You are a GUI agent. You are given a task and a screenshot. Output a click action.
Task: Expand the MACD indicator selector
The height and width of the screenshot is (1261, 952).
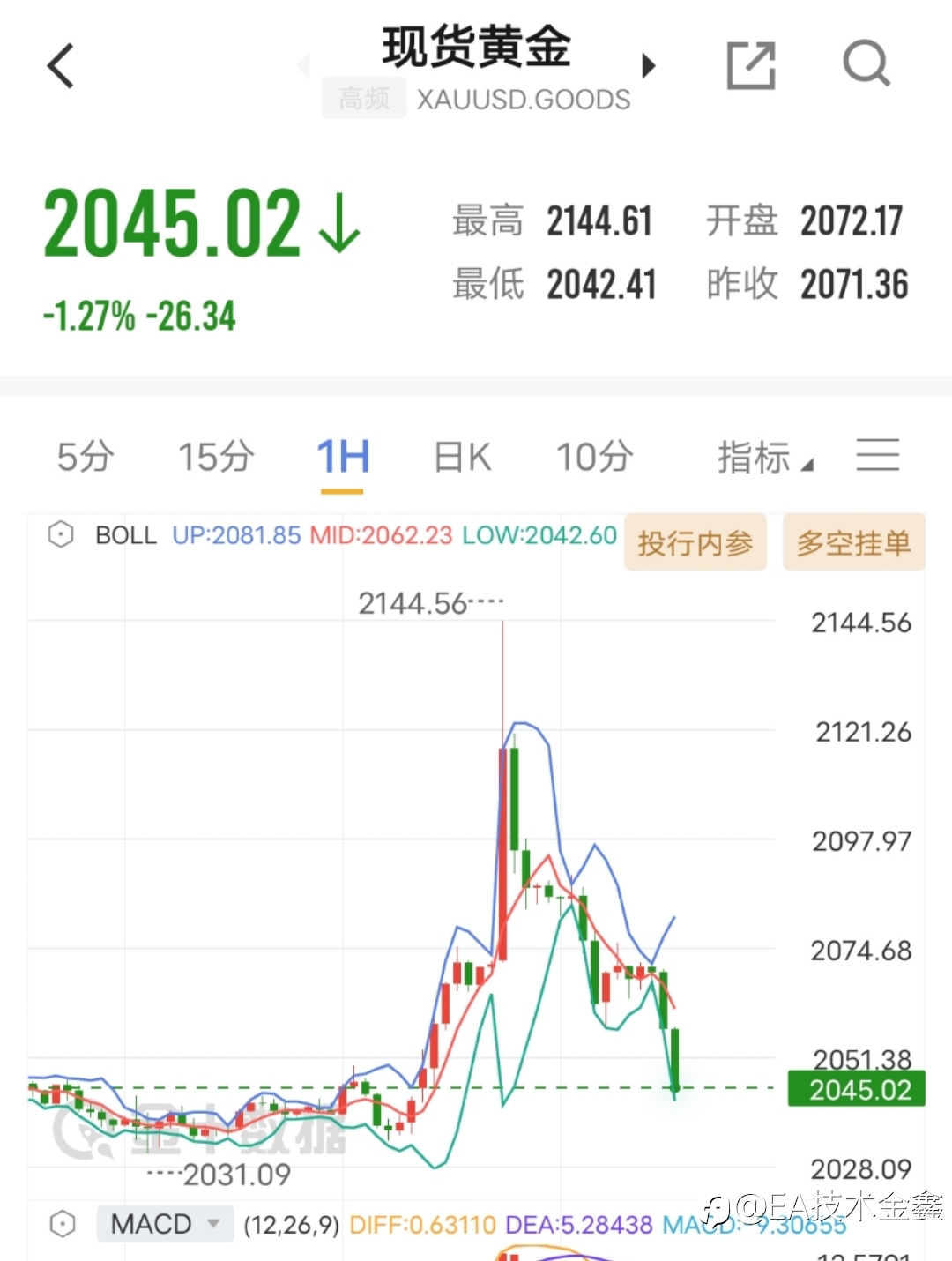[165, 1224]
